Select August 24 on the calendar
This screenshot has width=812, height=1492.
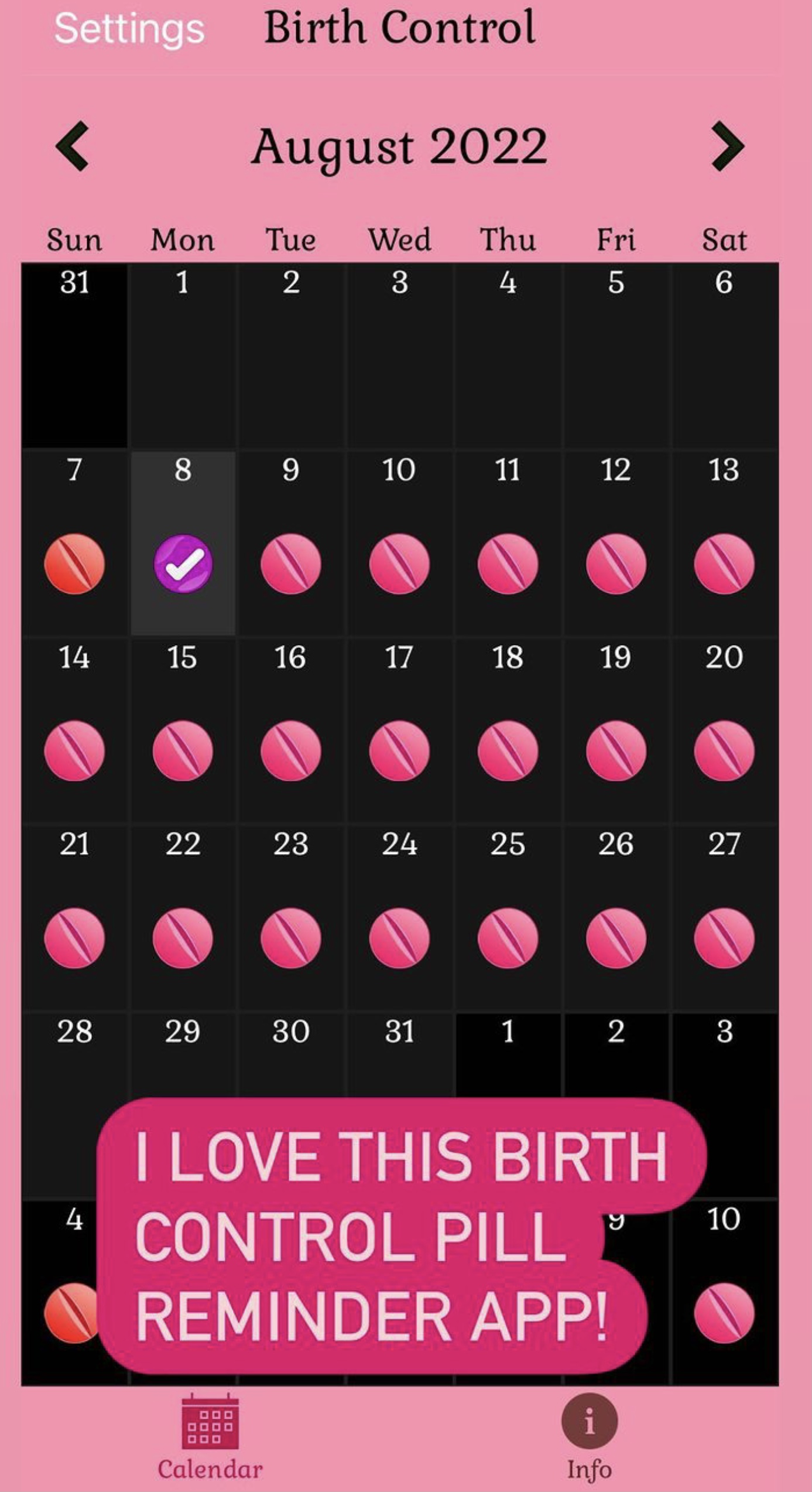click(x=399, y=918)
